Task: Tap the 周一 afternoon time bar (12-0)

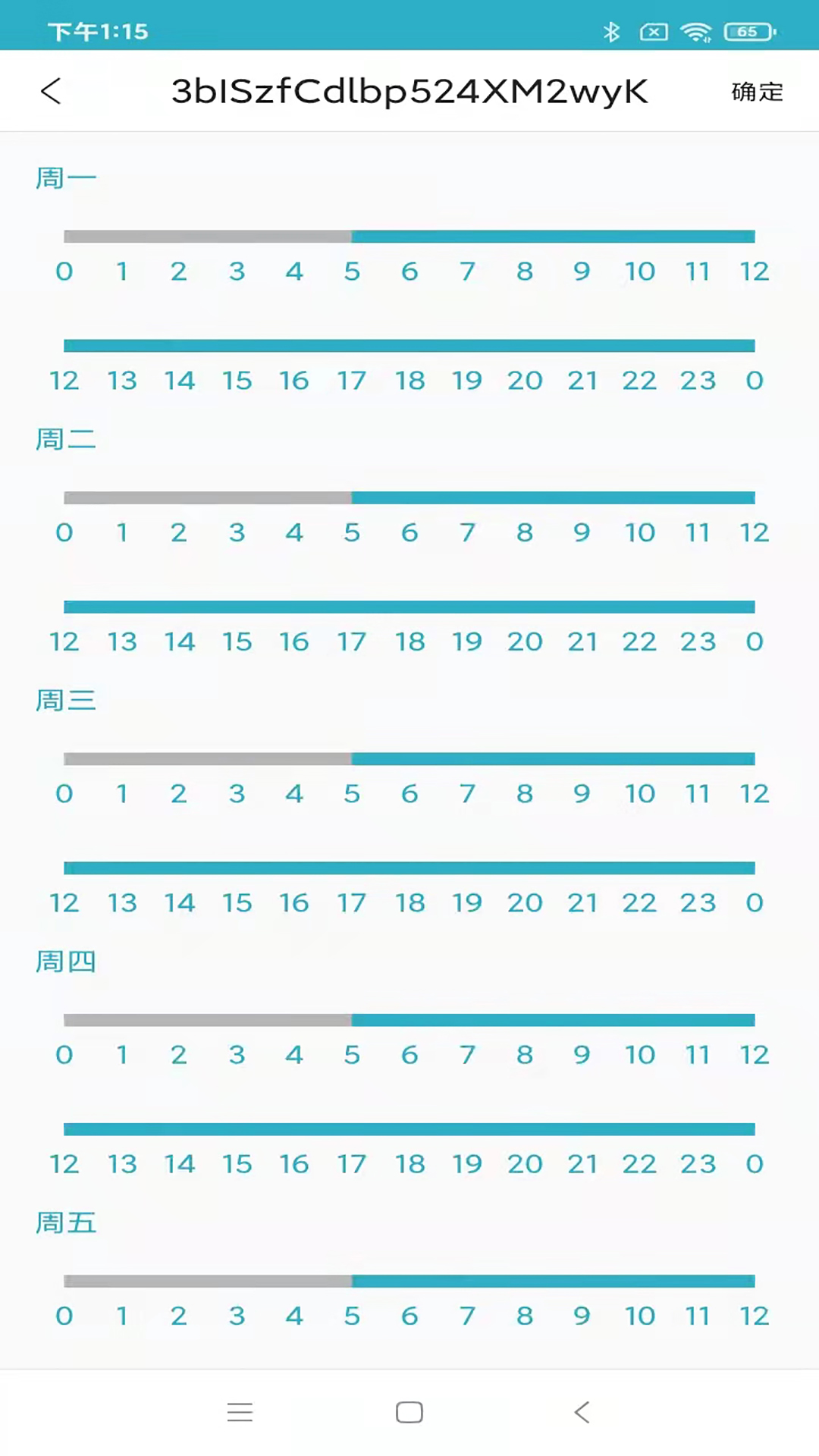Action: coord(409,346)
